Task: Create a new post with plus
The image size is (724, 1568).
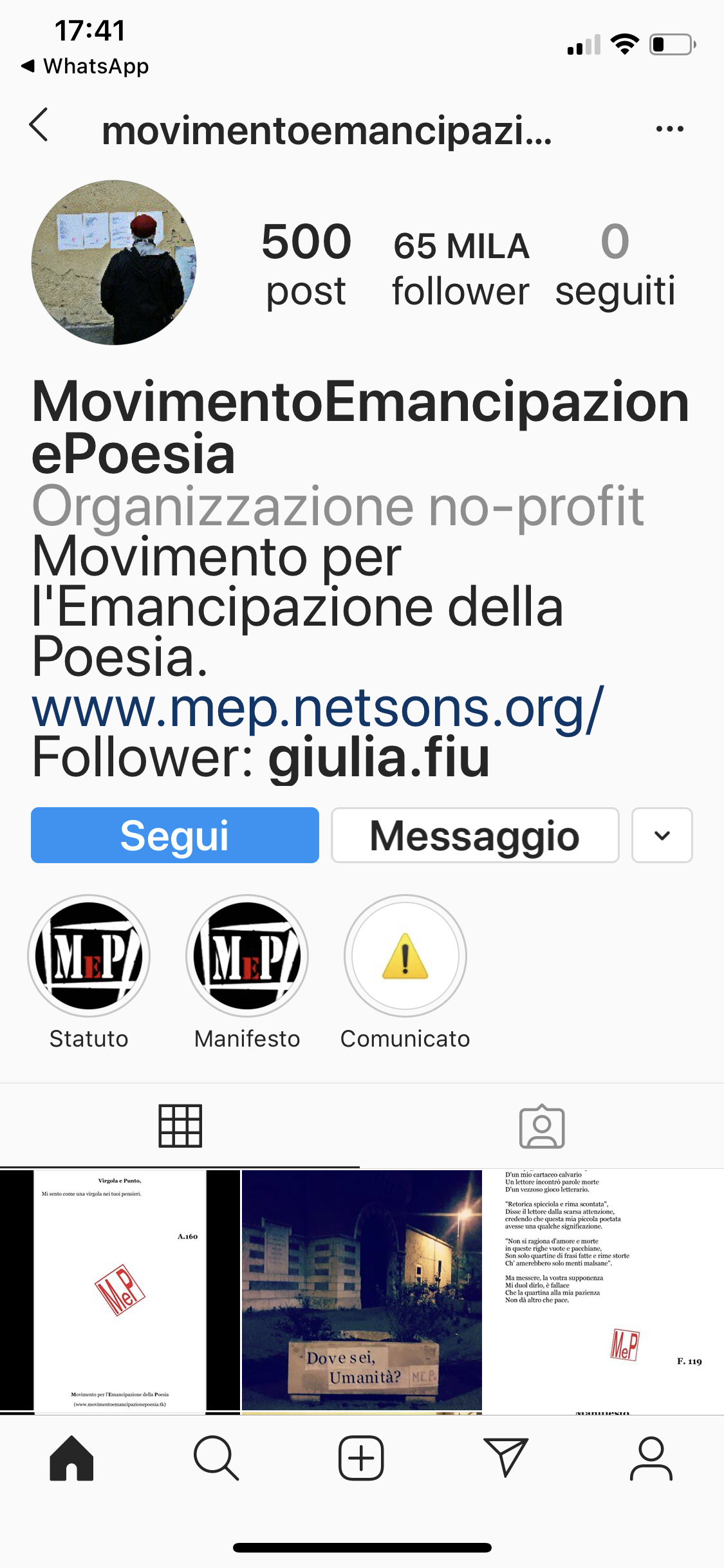Action: click(361, 1459)
